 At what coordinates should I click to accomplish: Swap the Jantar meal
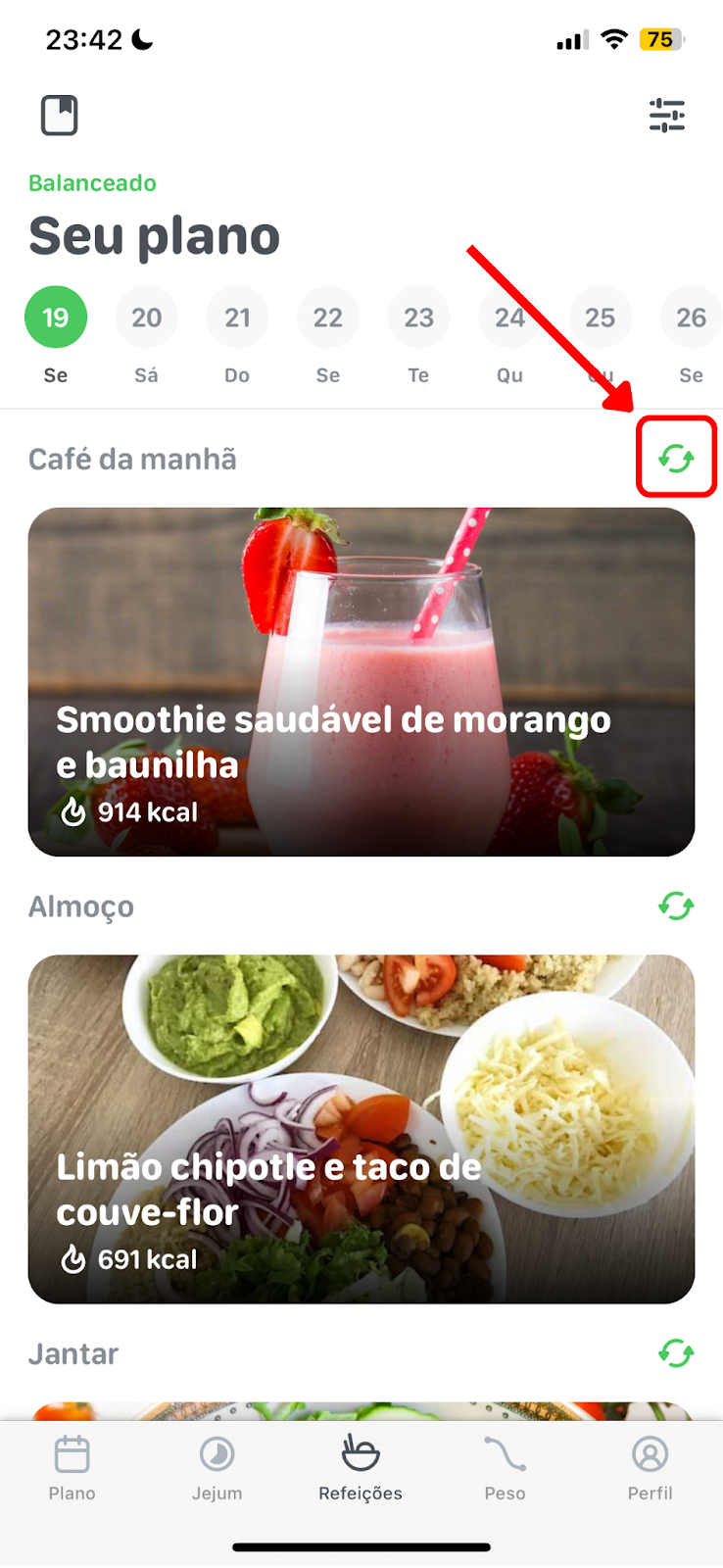(x=676, y=1353)
